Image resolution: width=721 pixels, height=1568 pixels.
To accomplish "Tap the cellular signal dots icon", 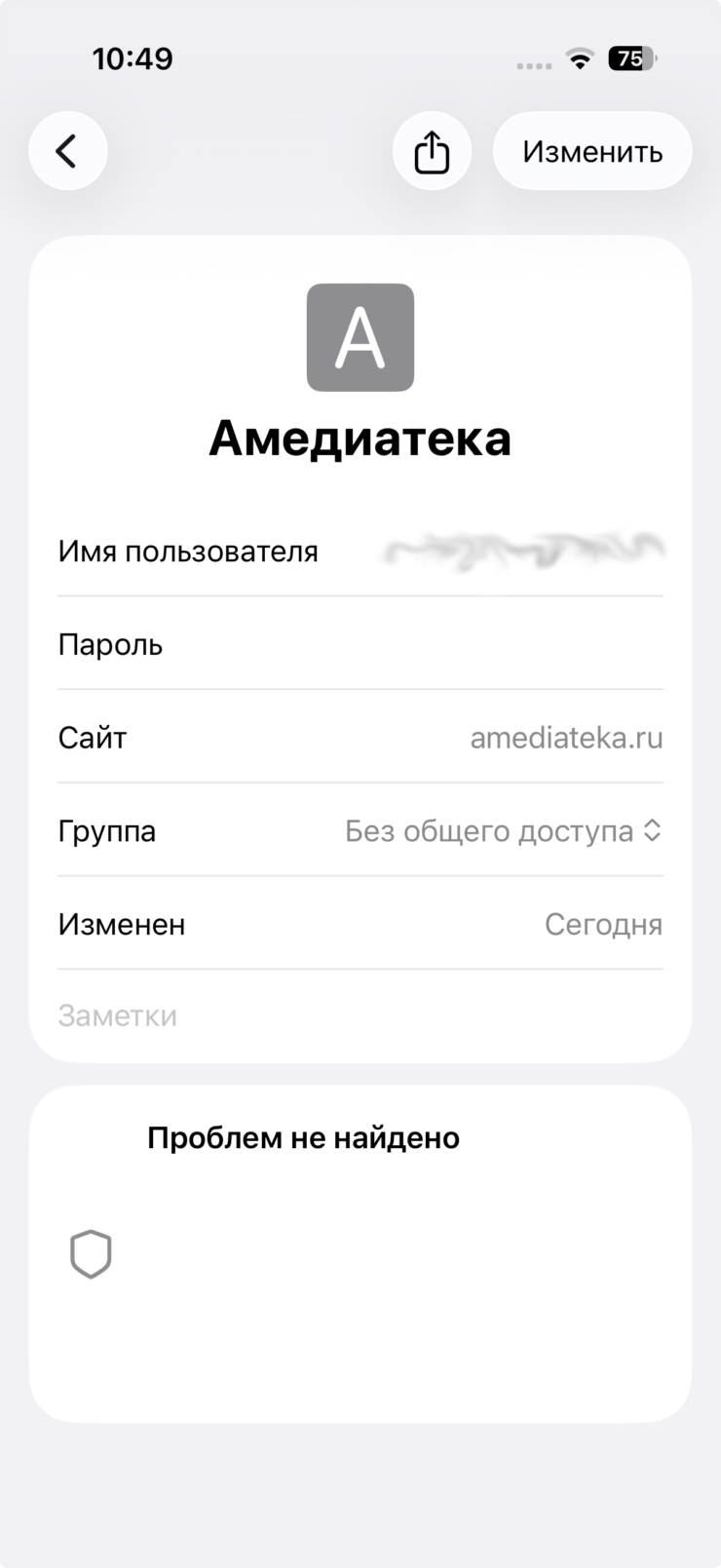I will 532,63.
